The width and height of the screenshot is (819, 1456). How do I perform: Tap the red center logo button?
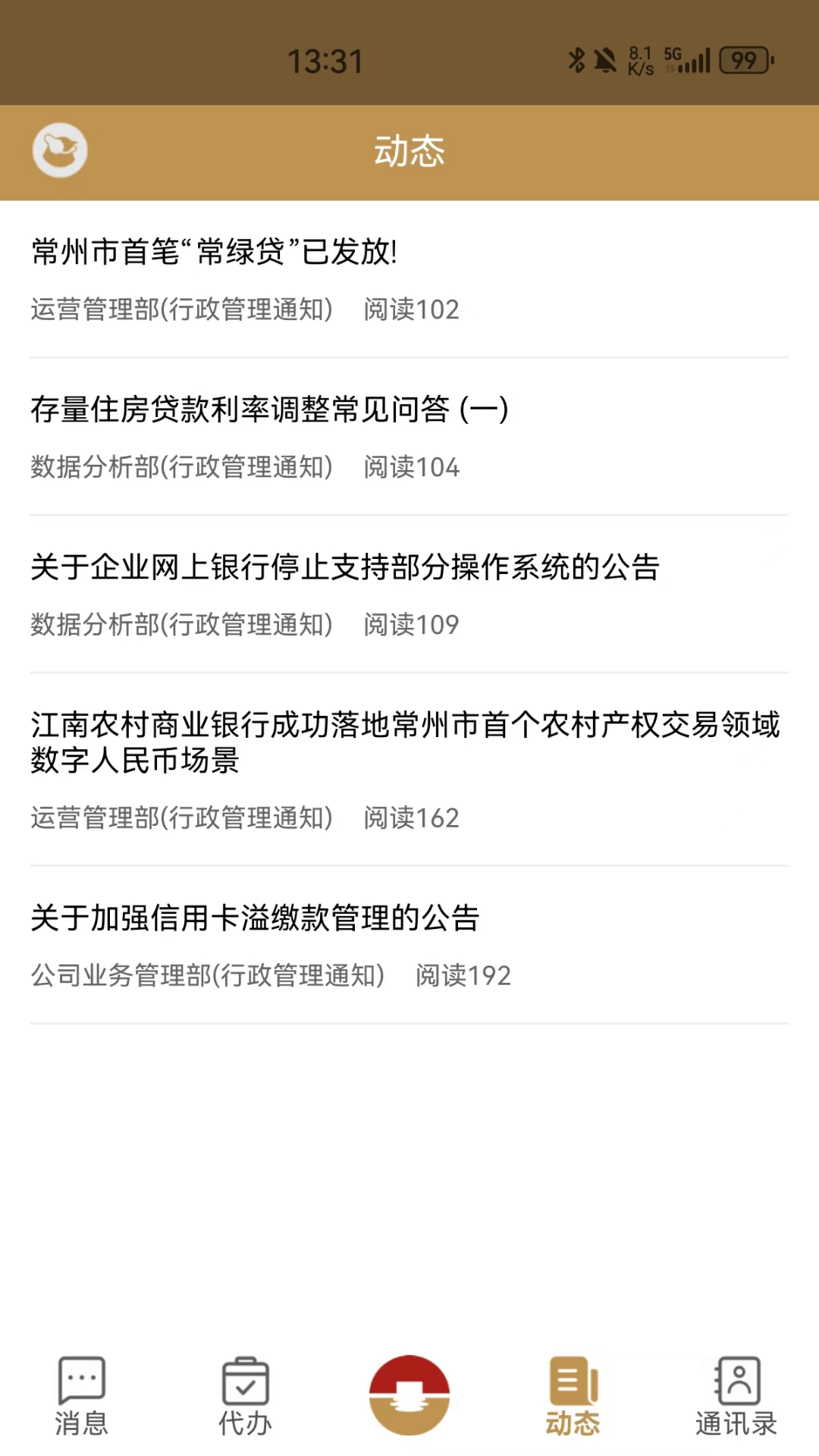coord(409,1395)
